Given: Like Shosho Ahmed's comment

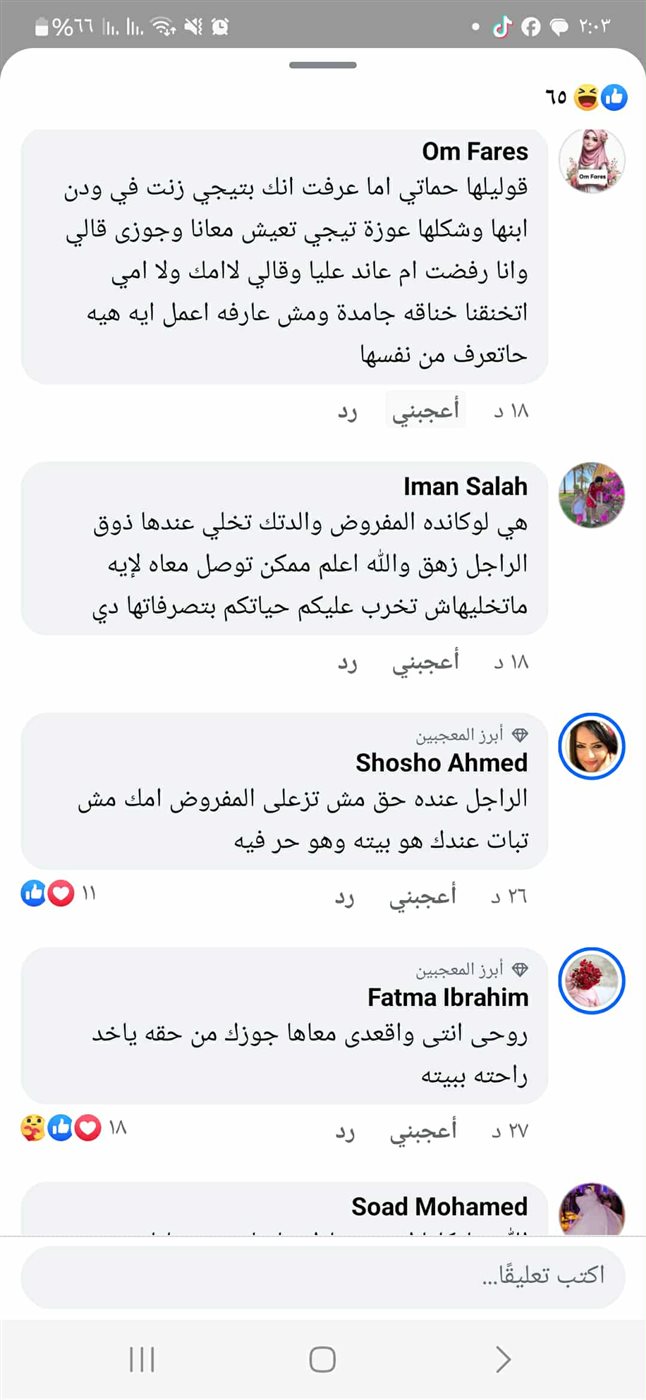Looking at the screenshot, I should (x=425, y=896).
